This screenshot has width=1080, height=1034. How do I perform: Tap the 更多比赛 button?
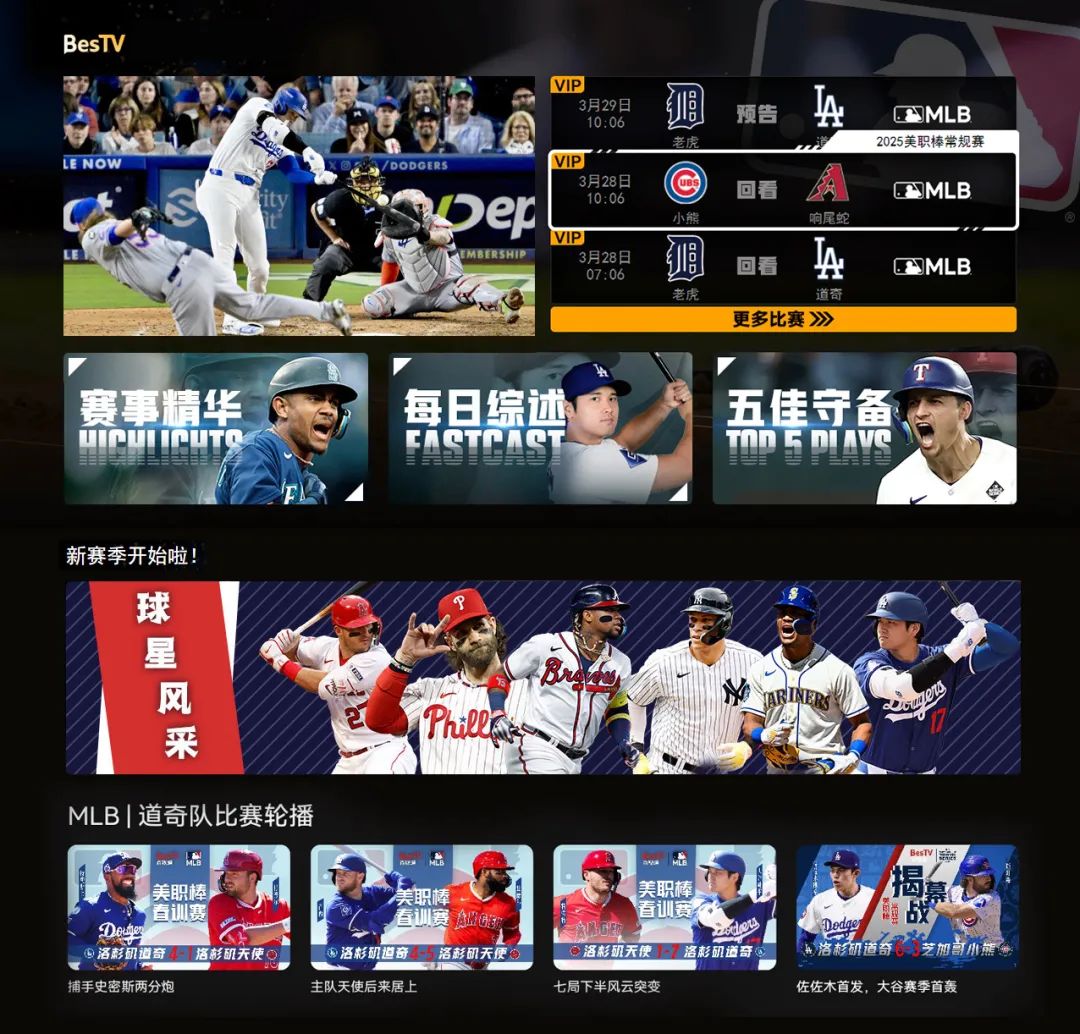(x=783, y=319)
